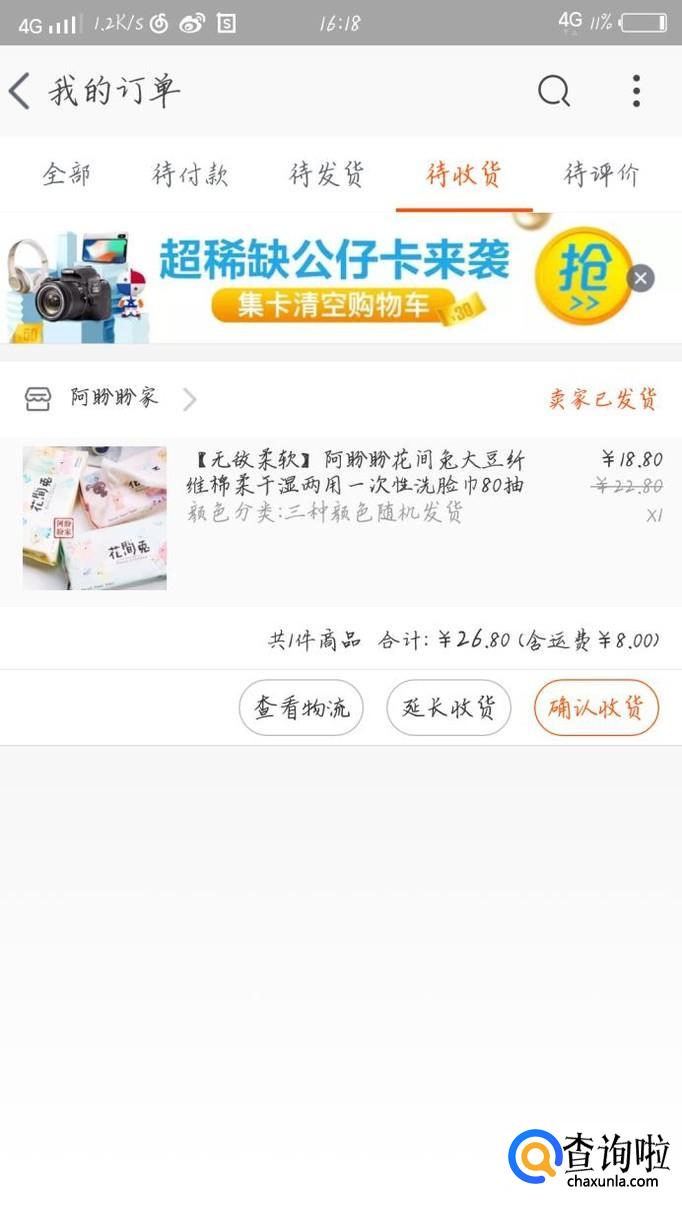Image resolution: width=682 pixels, height=1212 pixels.
Task: Select the 待收货 tab
Action: 463,175
